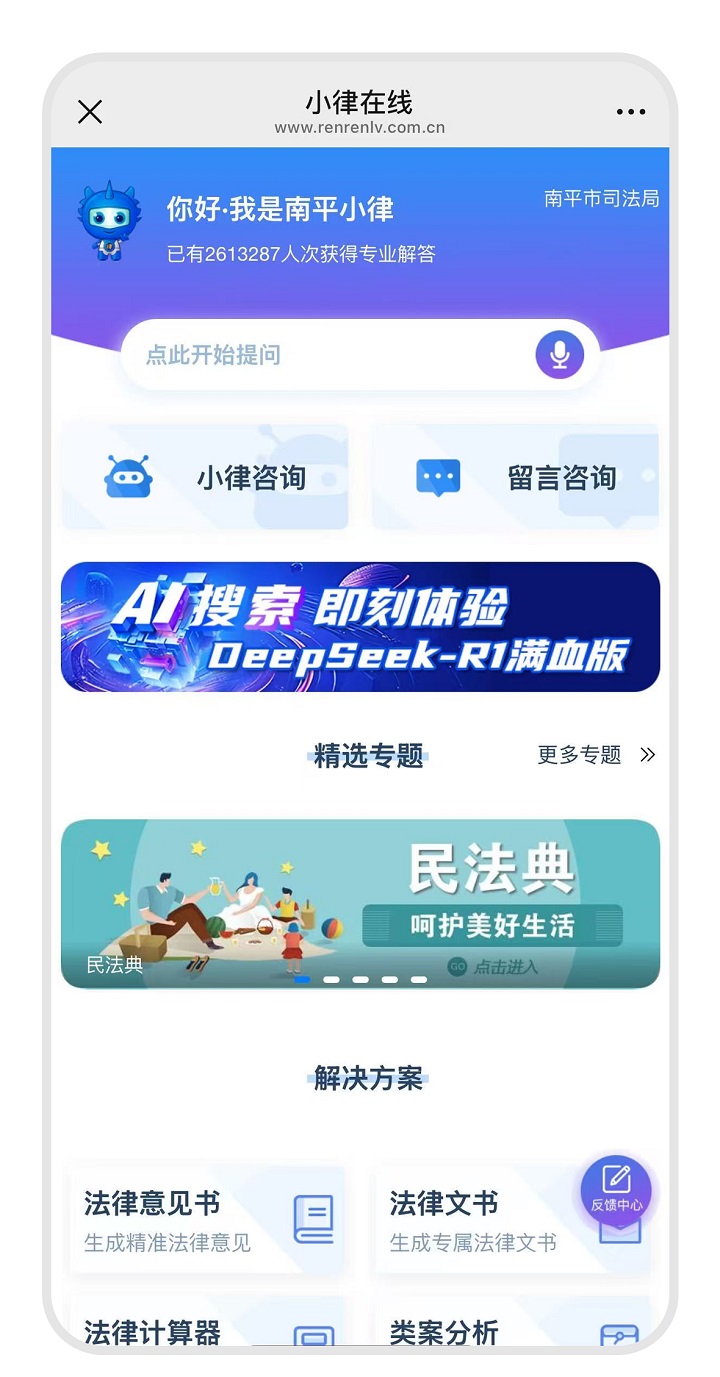720x1377 pixels.
Task: Open the 类案分析 card
Action: click(510, 1328)
